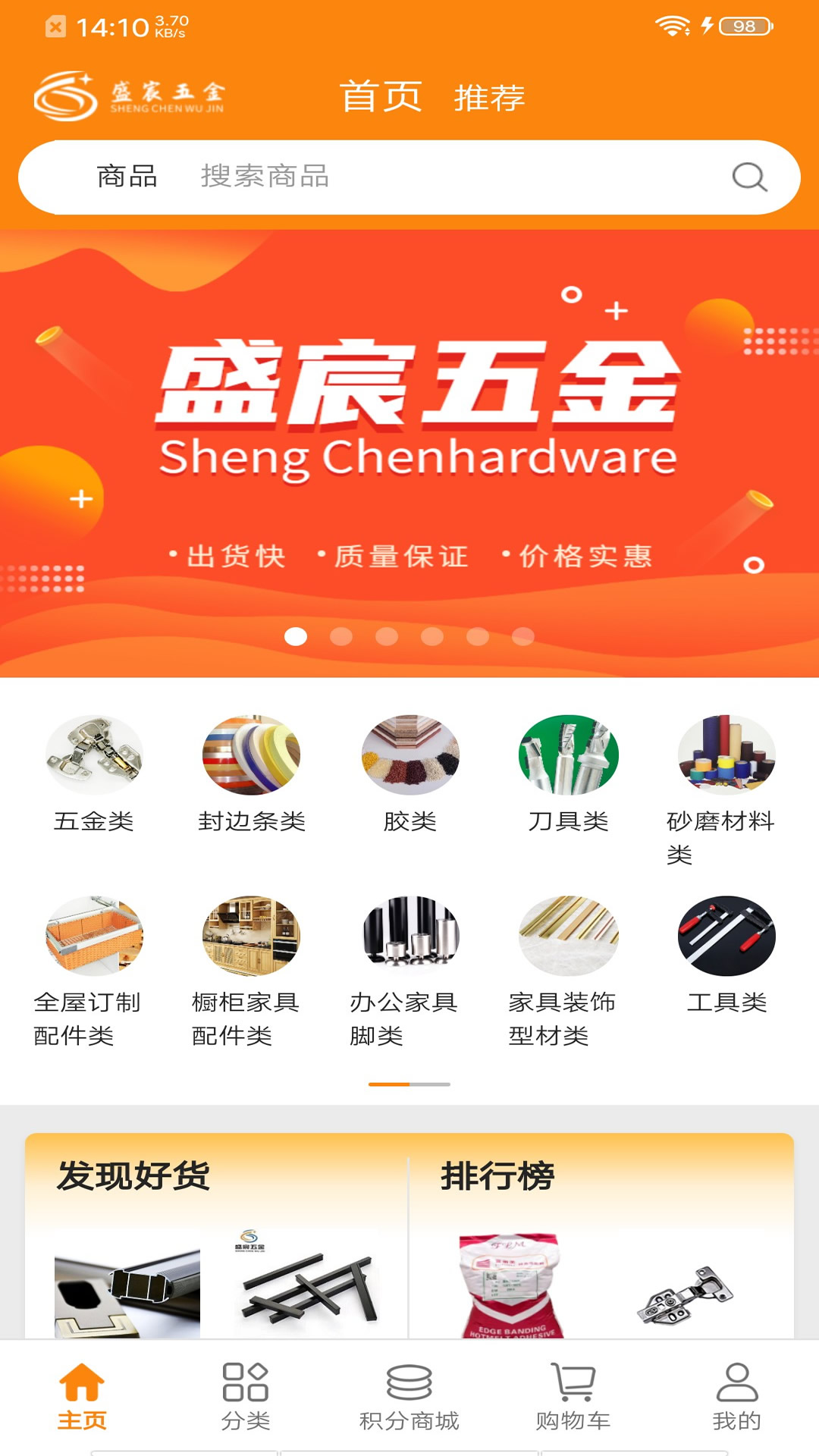Open the 五金类 category
The height and width of the screenshot is (1456, 819).
pos(94,773)
